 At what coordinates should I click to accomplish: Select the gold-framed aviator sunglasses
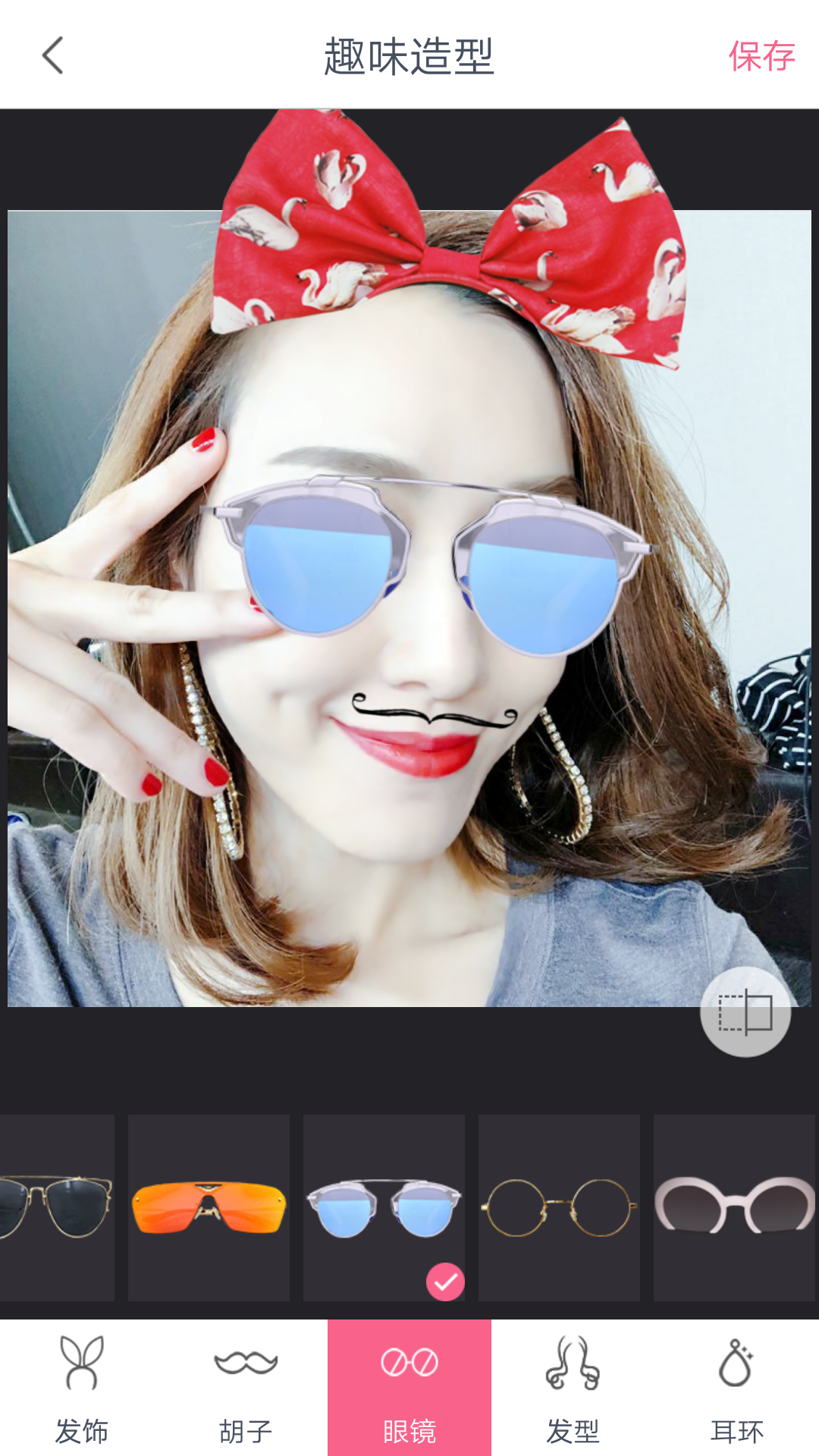click(56, 1207)
